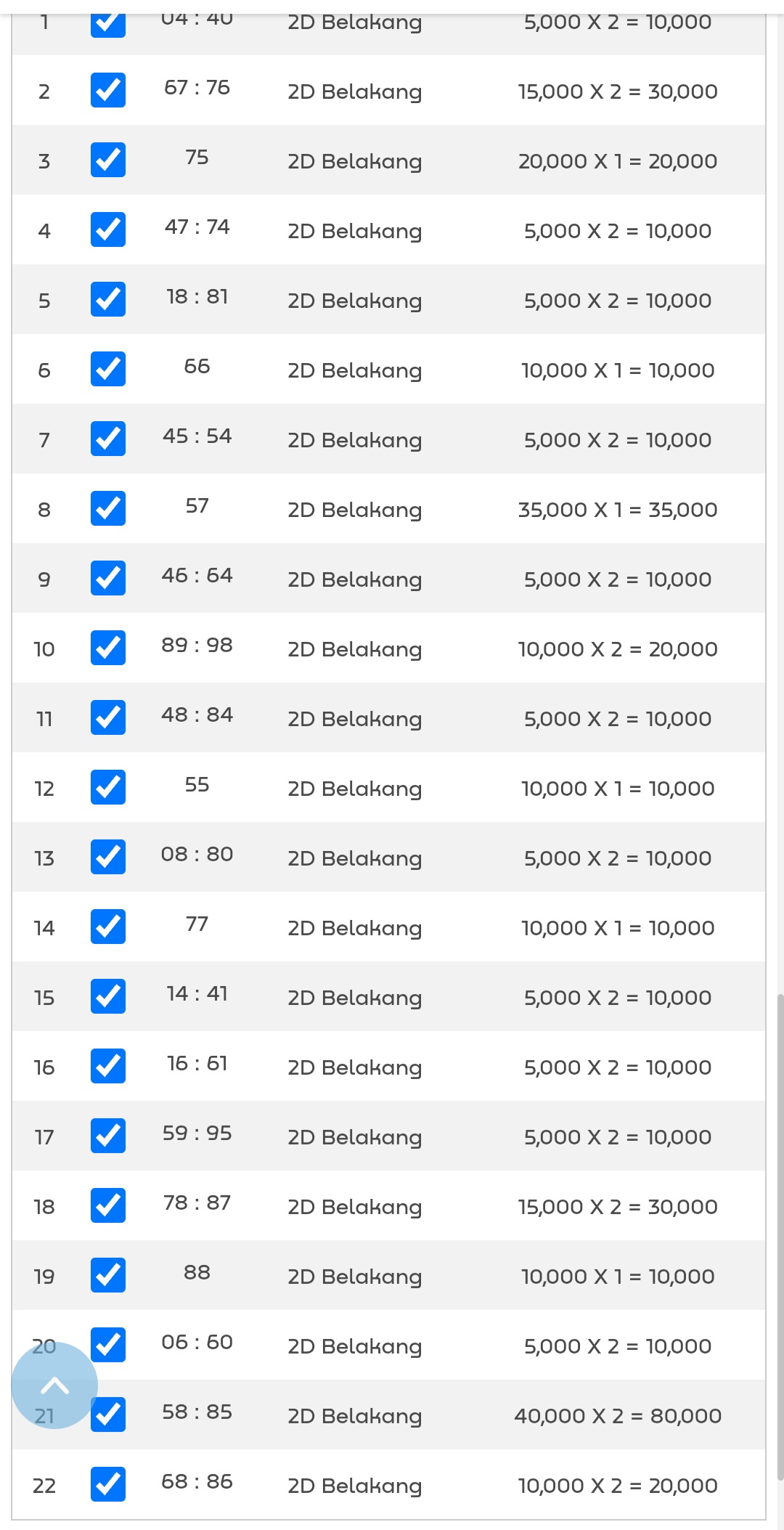Toggle the checkbox for row 47 : 74
The width and height of the screenshot is (784, 1530).
coord(108,229)
